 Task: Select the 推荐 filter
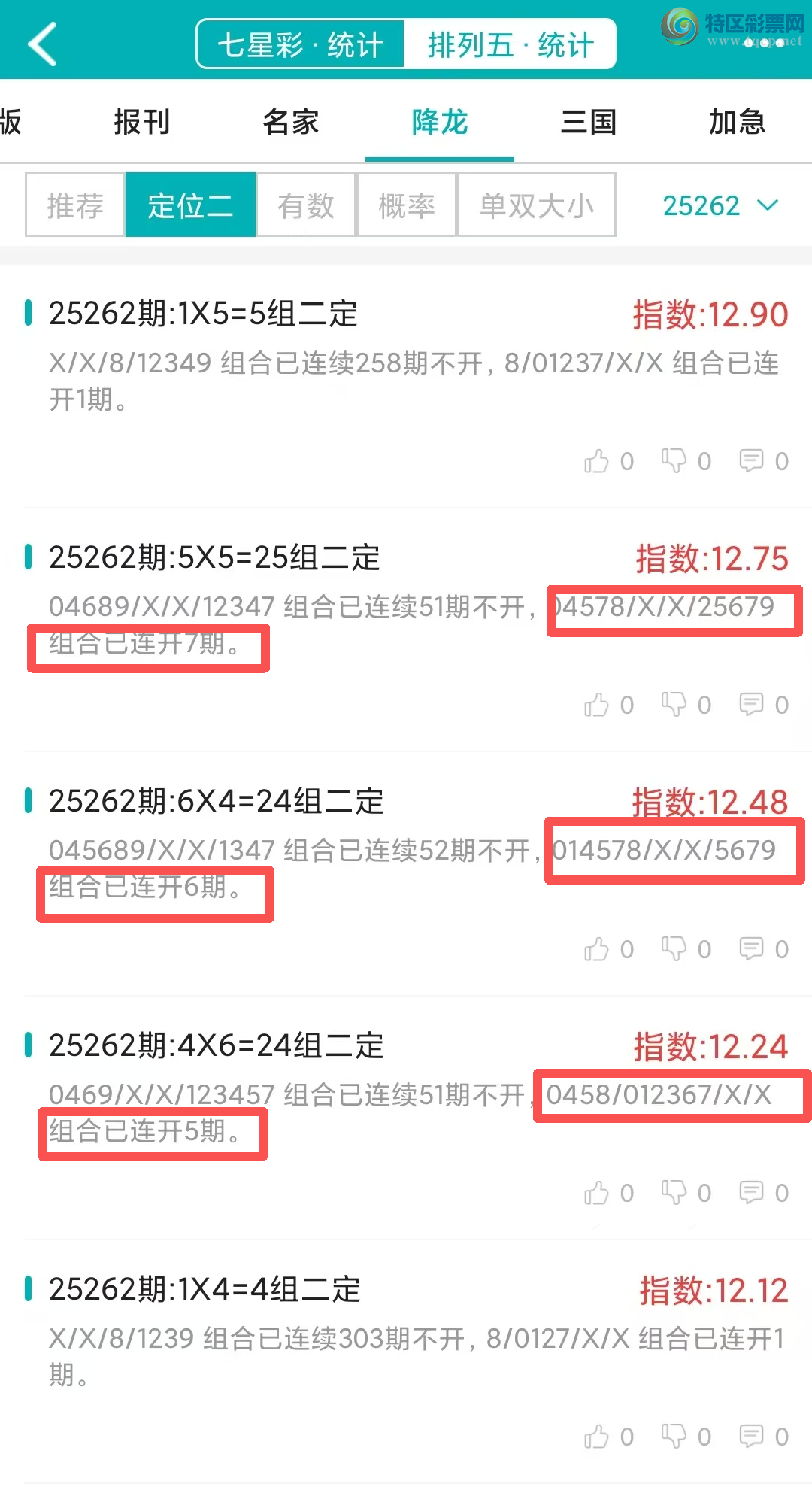[75, 205]
